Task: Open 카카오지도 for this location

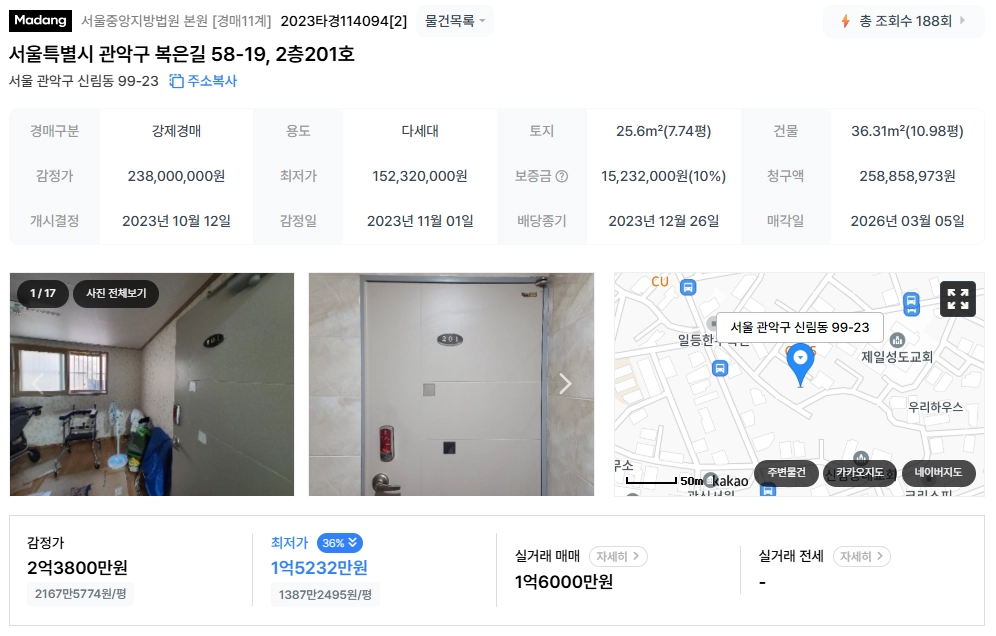Action: click(x=859, y=473)
